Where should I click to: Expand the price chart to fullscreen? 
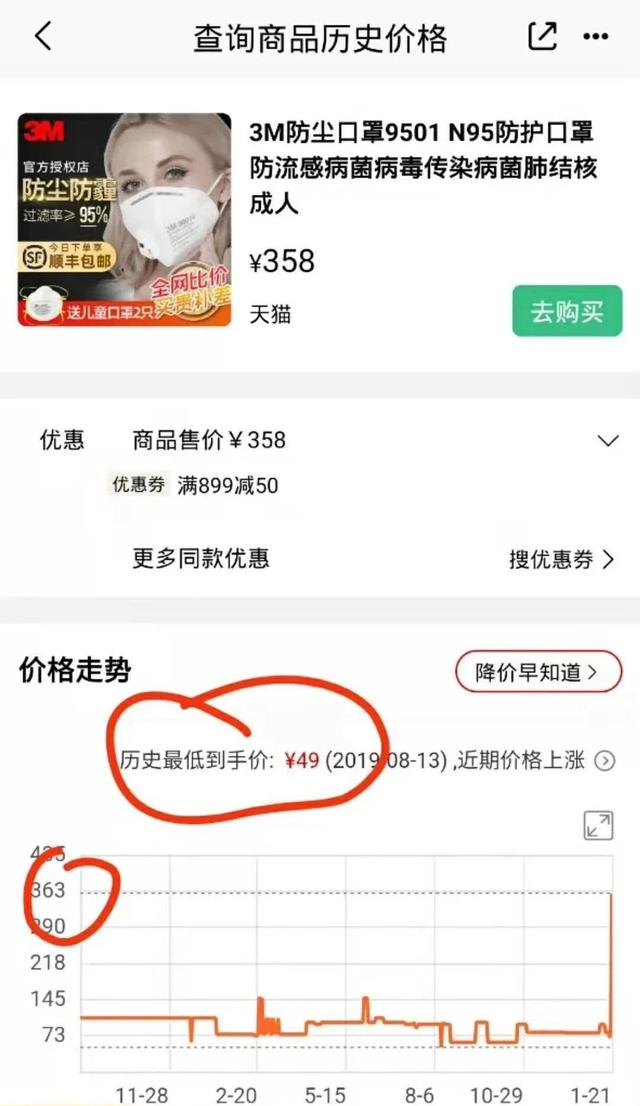pyautogui.click(x=598, y=825)
